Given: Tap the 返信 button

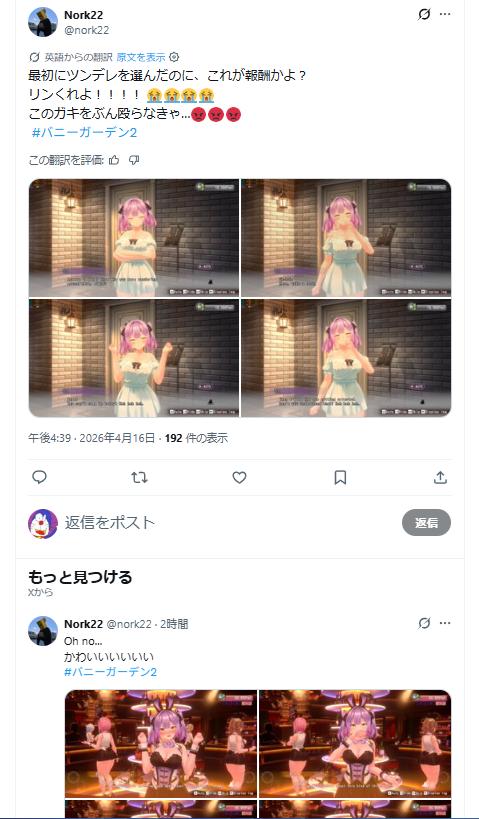Looking at the screenshot, I should point(426,522).
